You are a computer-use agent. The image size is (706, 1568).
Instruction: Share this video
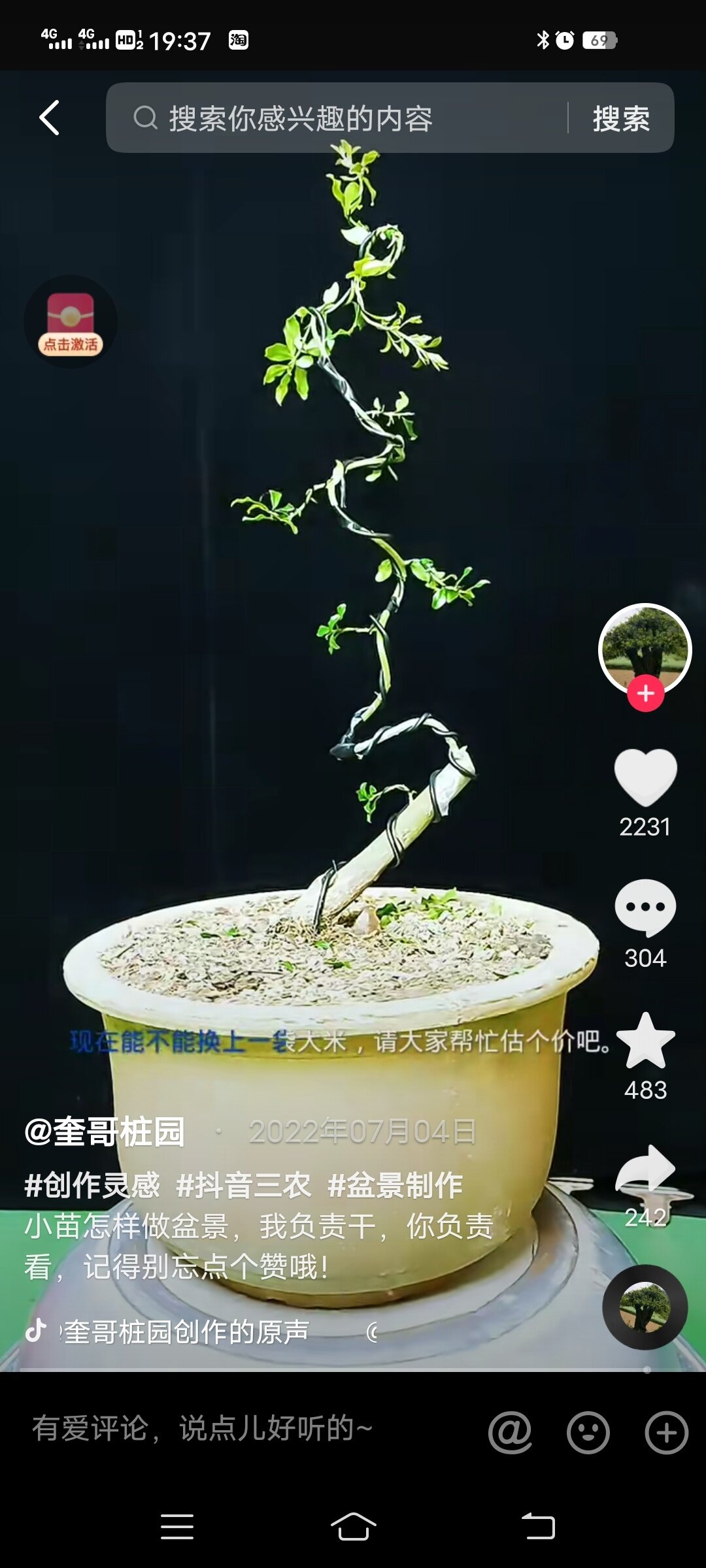pyautogui.click(x=645, y=1169)
